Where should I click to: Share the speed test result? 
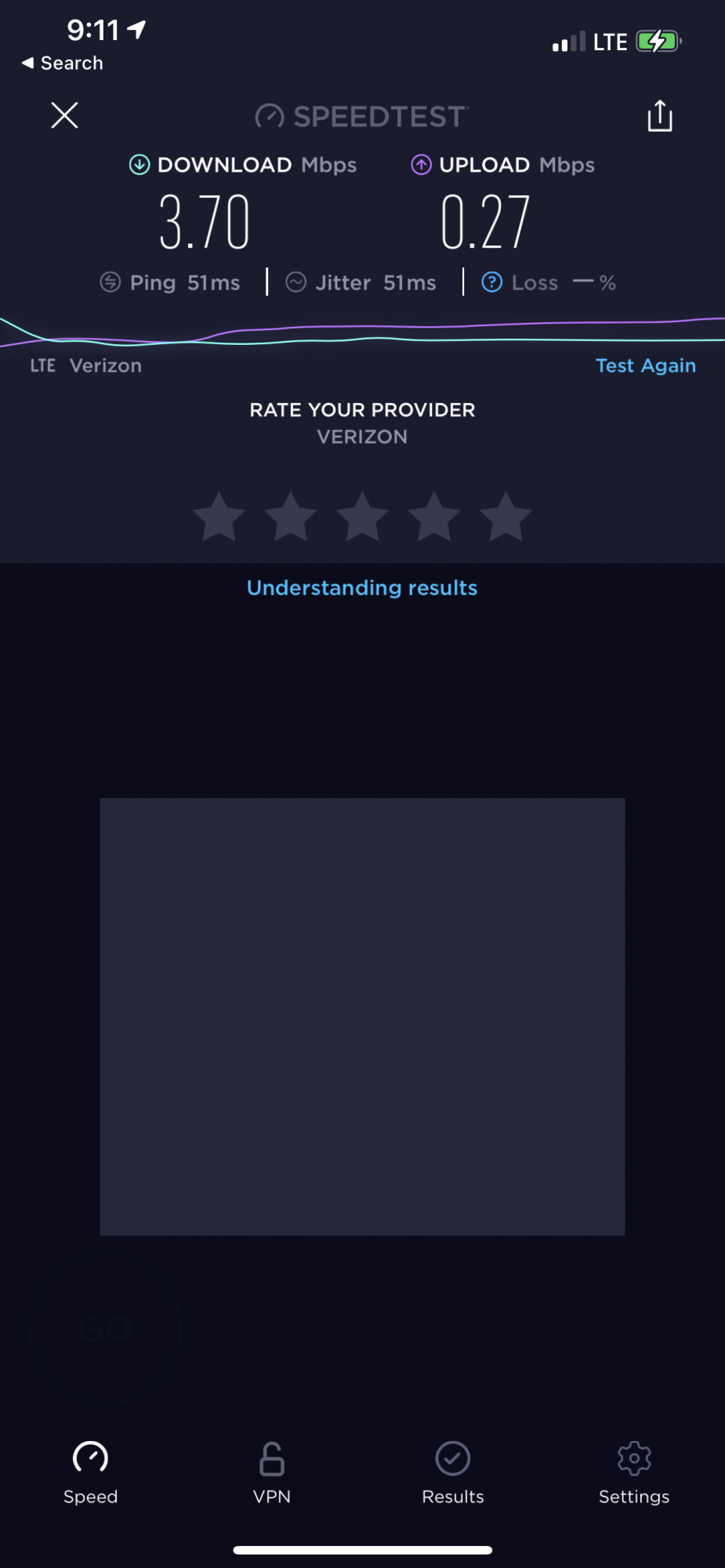(x=659, y=116)
